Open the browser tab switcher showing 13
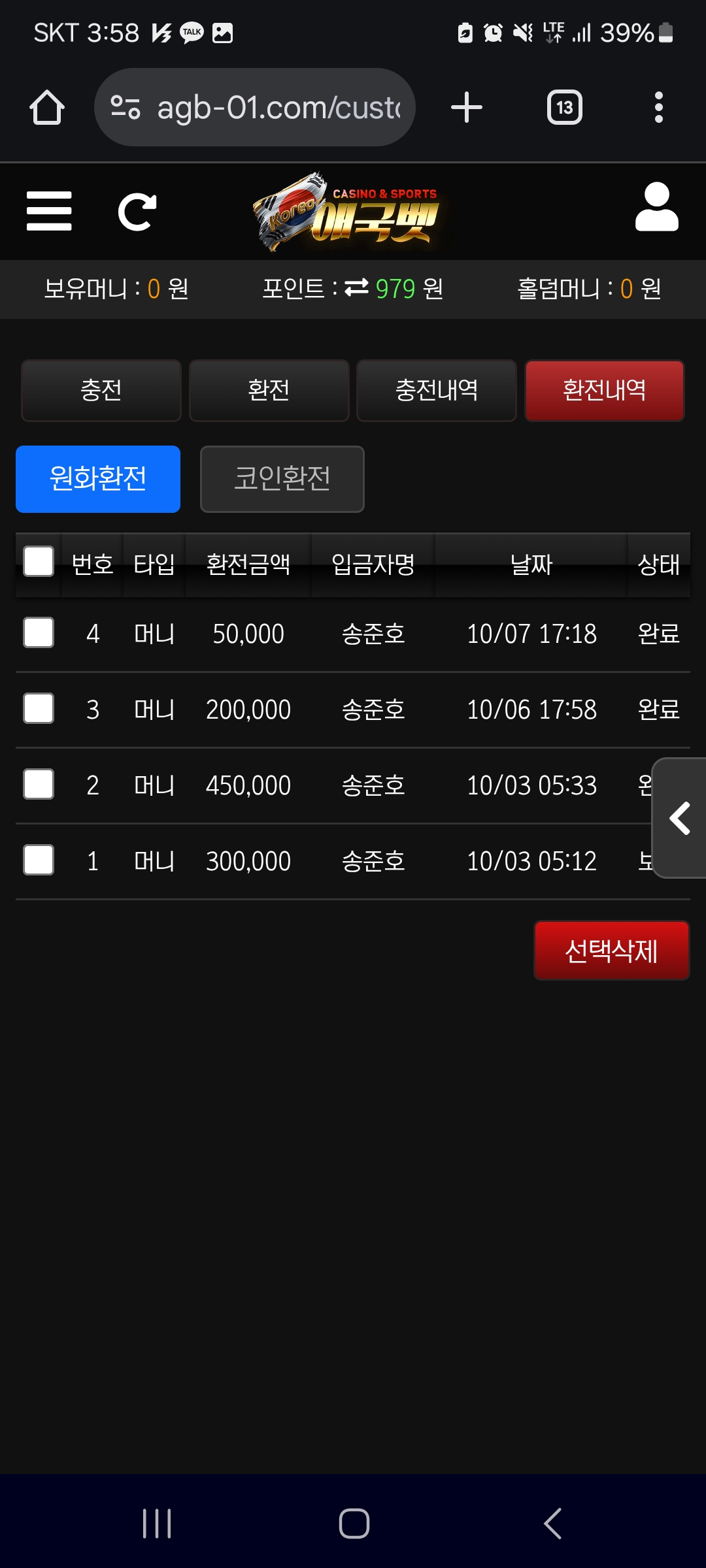Image resolution: width=706 pixels, height=1568 pixels. pos(564,107)
